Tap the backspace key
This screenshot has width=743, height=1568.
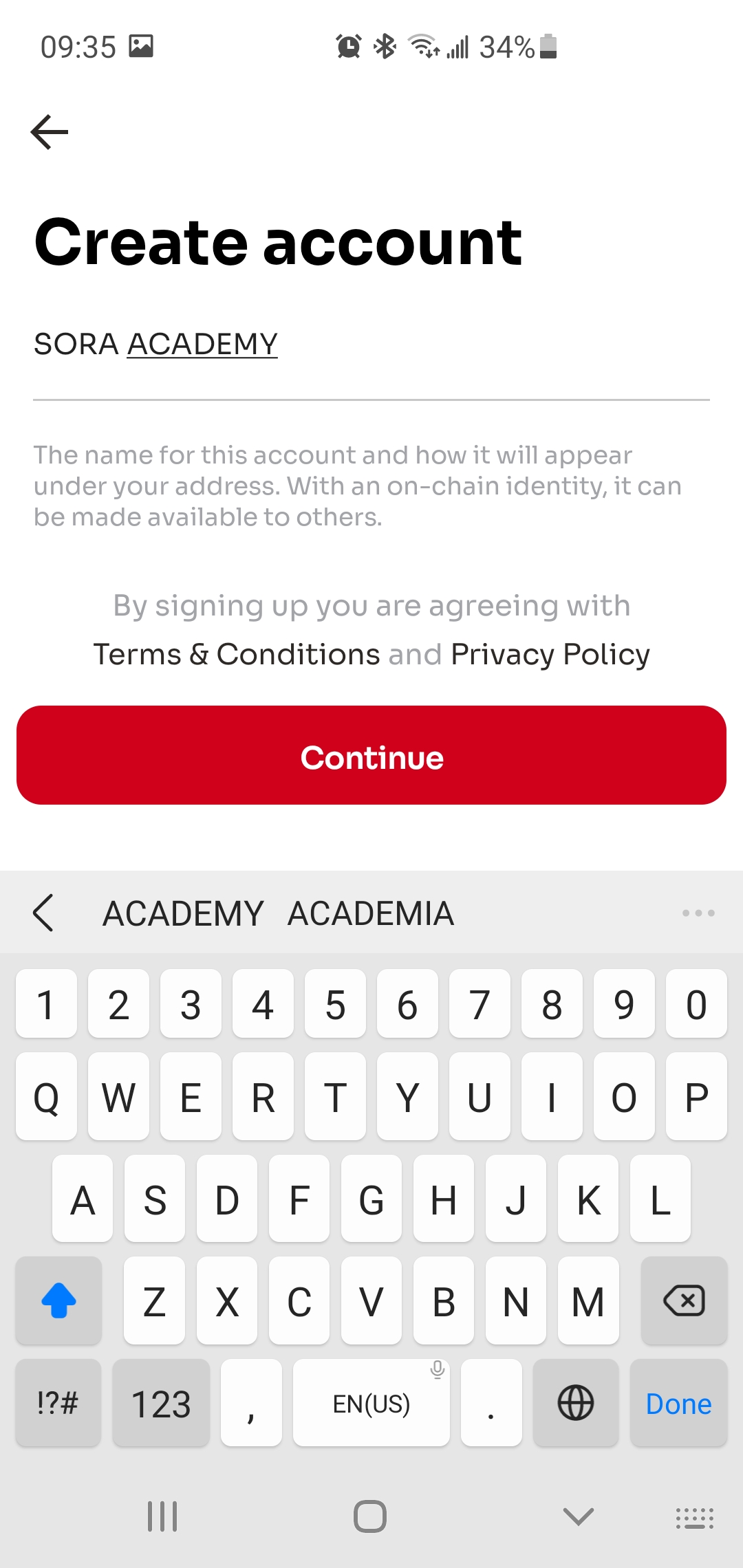coord(684,1300)
